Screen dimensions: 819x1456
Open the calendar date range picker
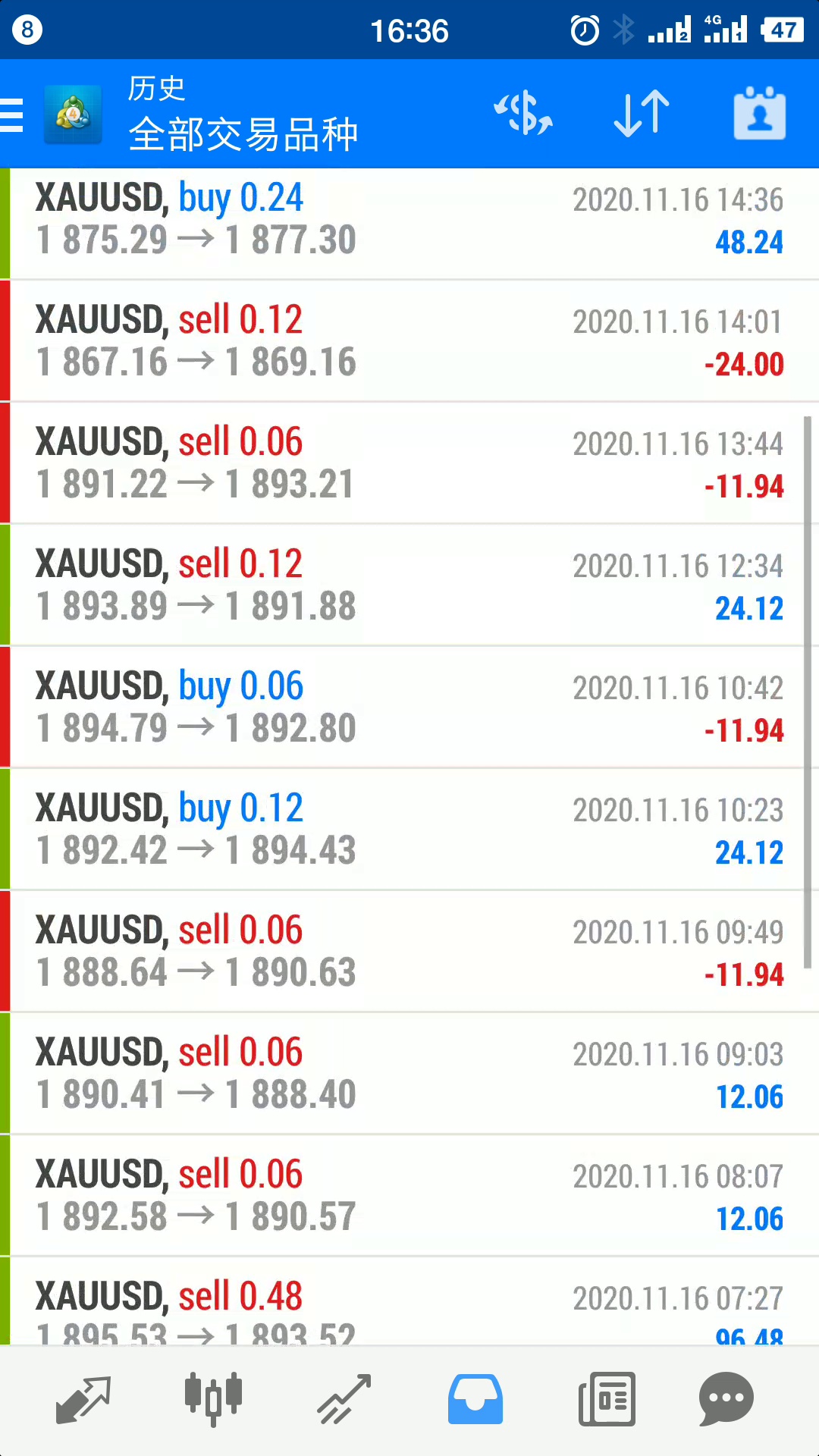pos(759,114)
